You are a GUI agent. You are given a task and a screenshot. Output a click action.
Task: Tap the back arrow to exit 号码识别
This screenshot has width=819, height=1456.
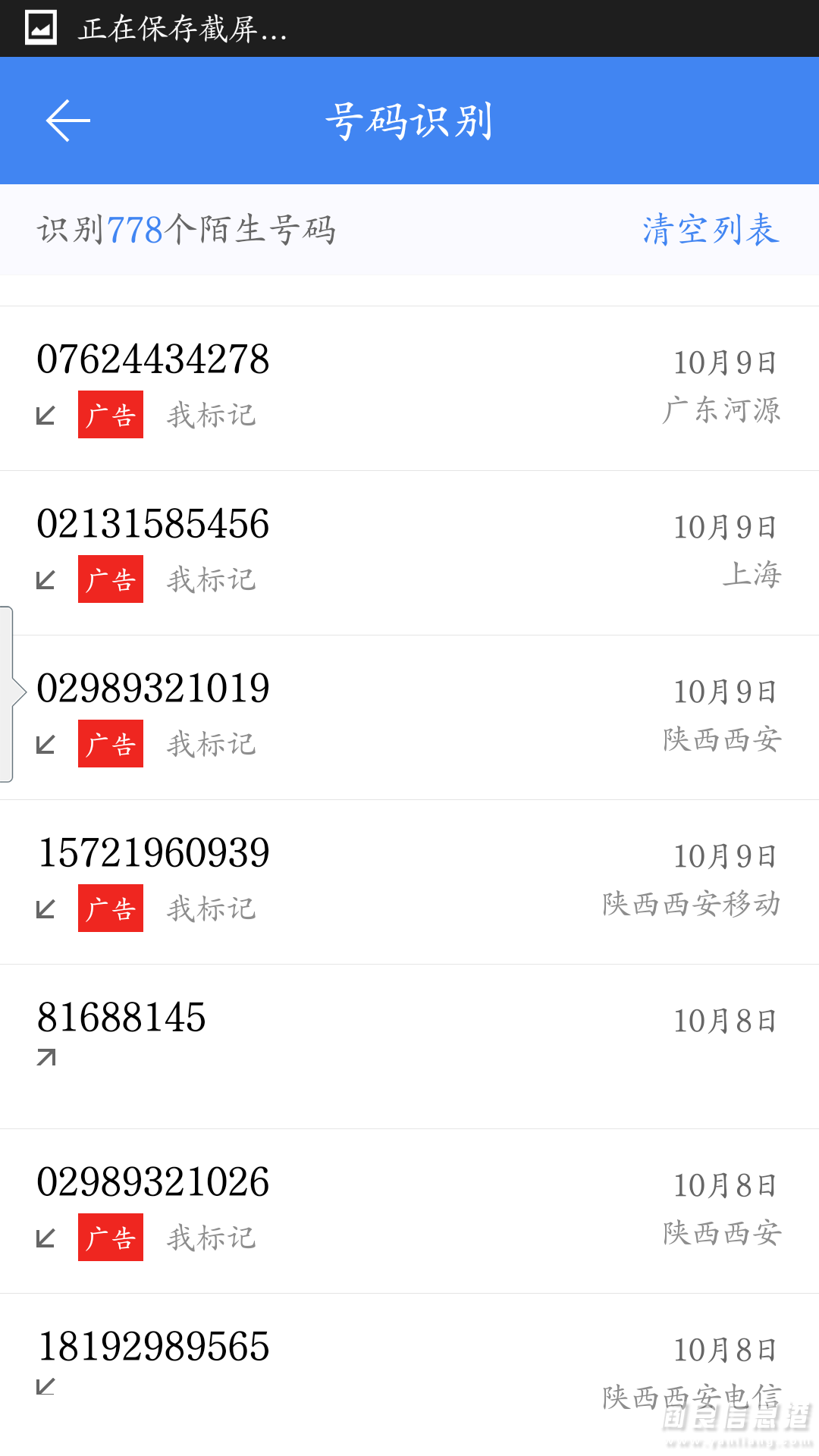[67, 121]
